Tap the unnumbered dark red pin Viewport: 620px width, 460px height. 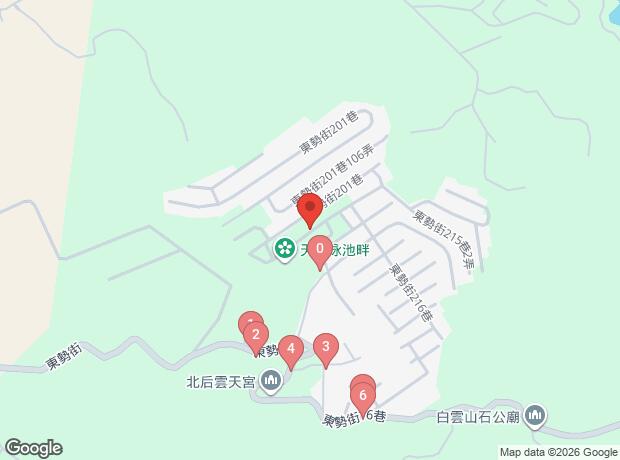(309, 211)
